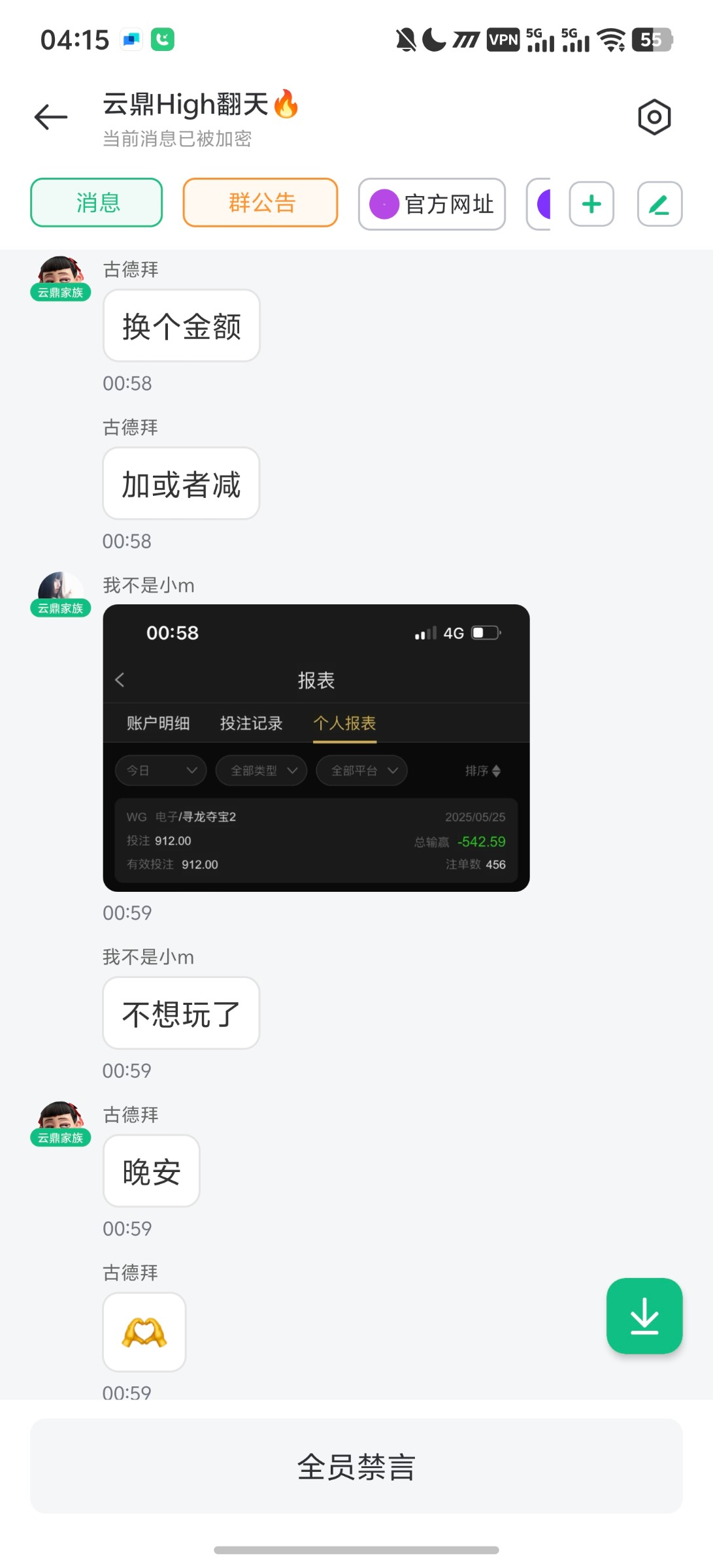This screenshot has height=1568, width=713.
Task: Go back using the arrow icon
Action: pyautogui.click(x=51, y=118)
